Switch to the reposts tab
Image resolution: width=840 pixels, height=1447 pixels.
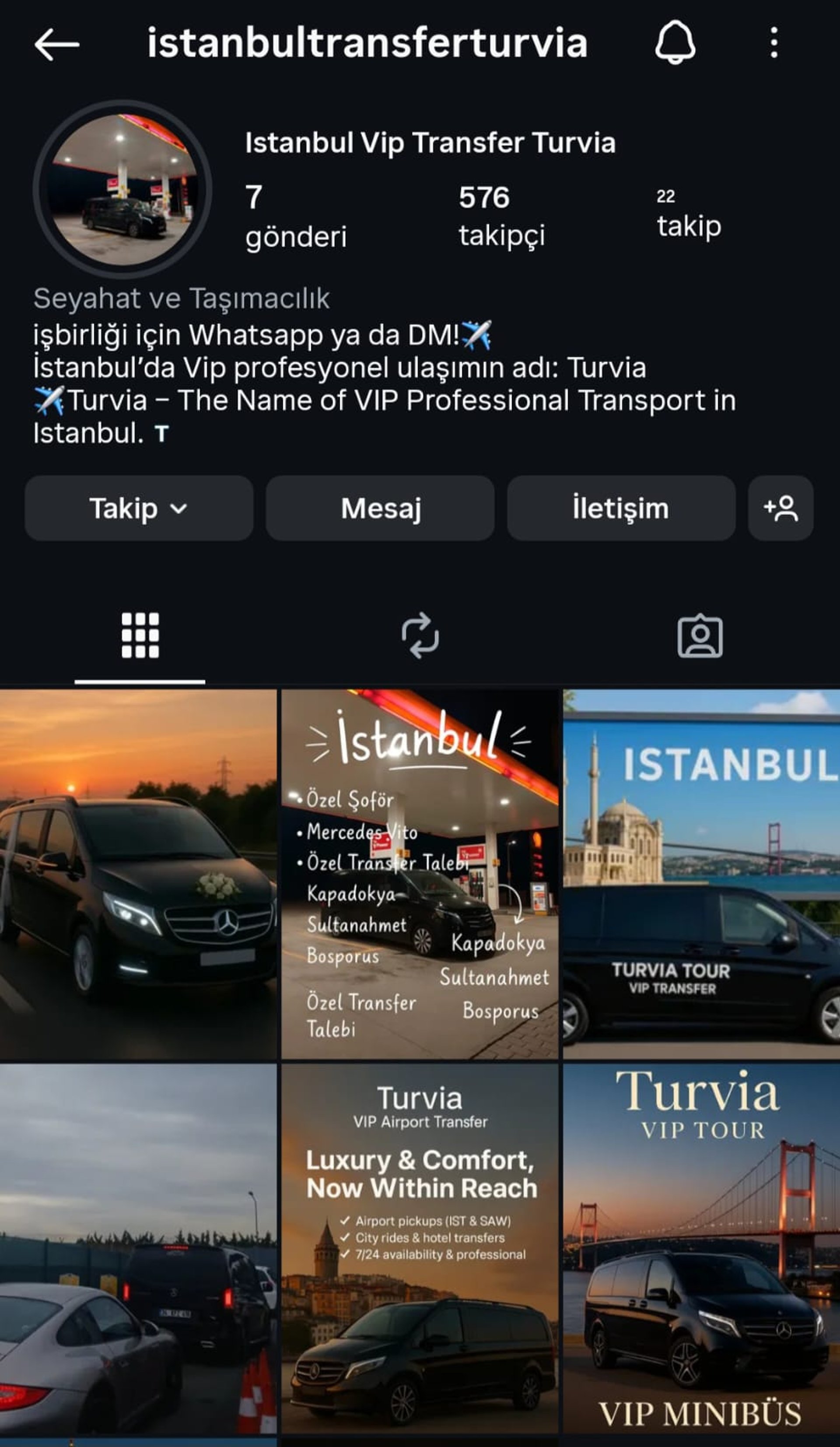(x=420, y=635)
